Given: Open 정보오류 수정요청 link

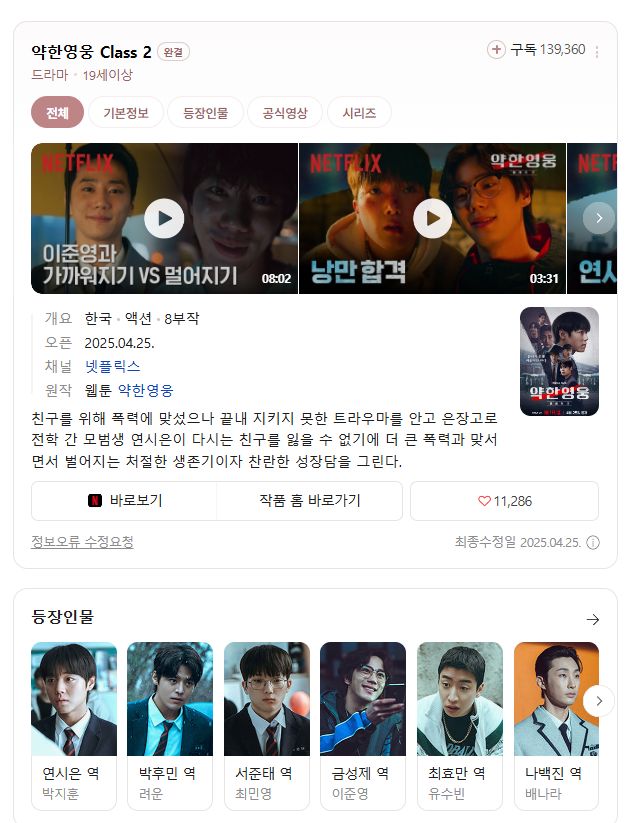Looking at the screenshot, I should coord(82,542).
